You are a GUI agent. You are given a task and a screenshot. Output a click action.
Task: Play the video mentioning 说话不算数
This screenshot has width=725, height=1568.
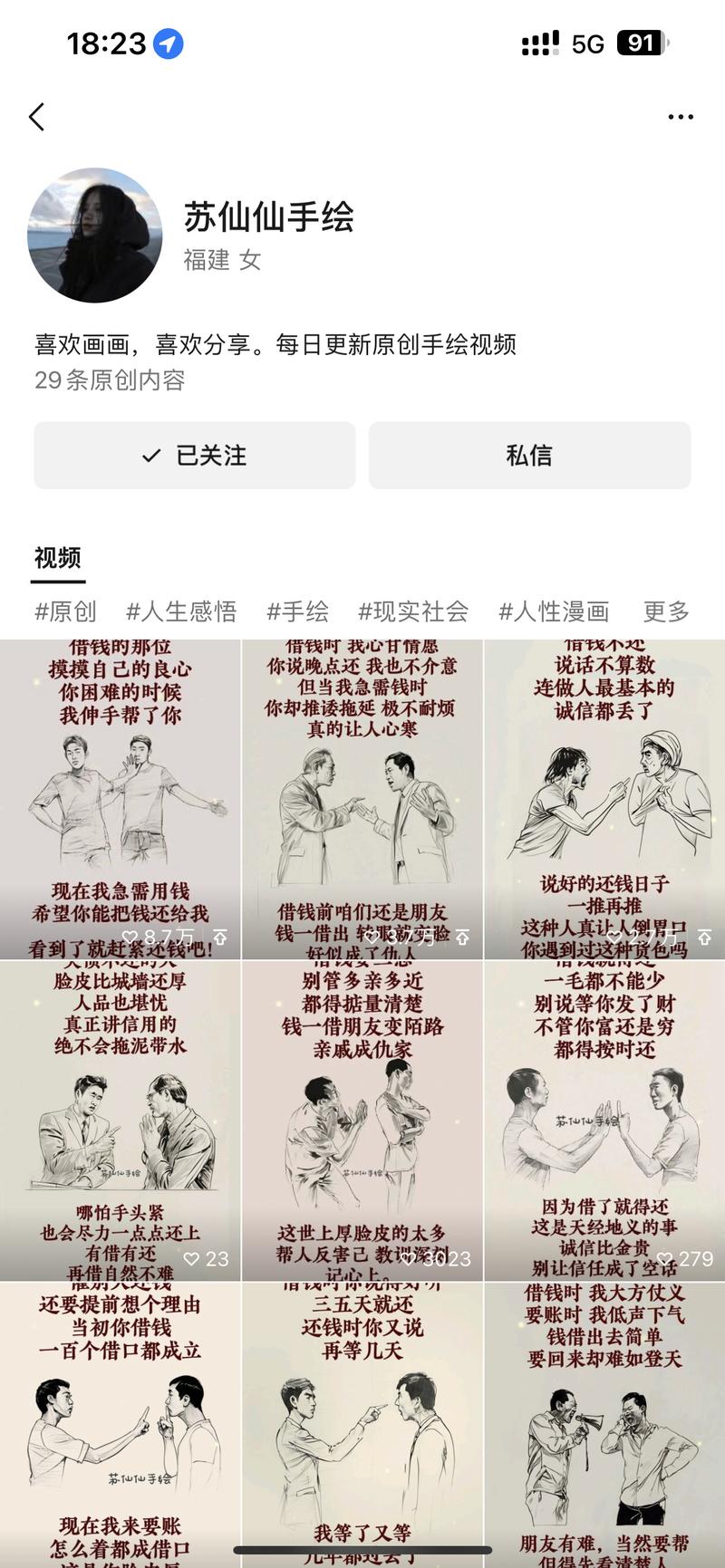click(604, 799)
